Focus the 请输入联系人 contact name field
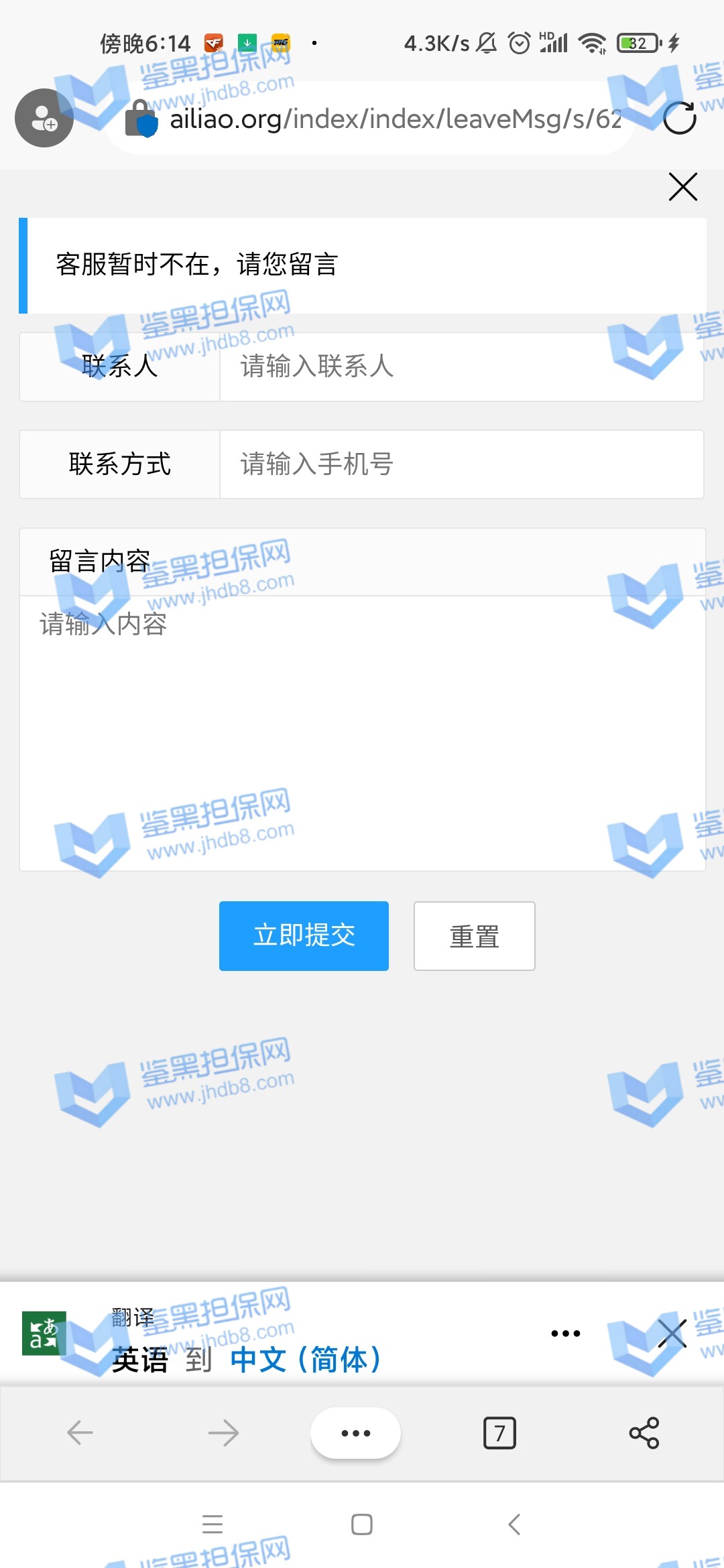The width and height of the screenshot is (724, 1568). tap(461, 367)
